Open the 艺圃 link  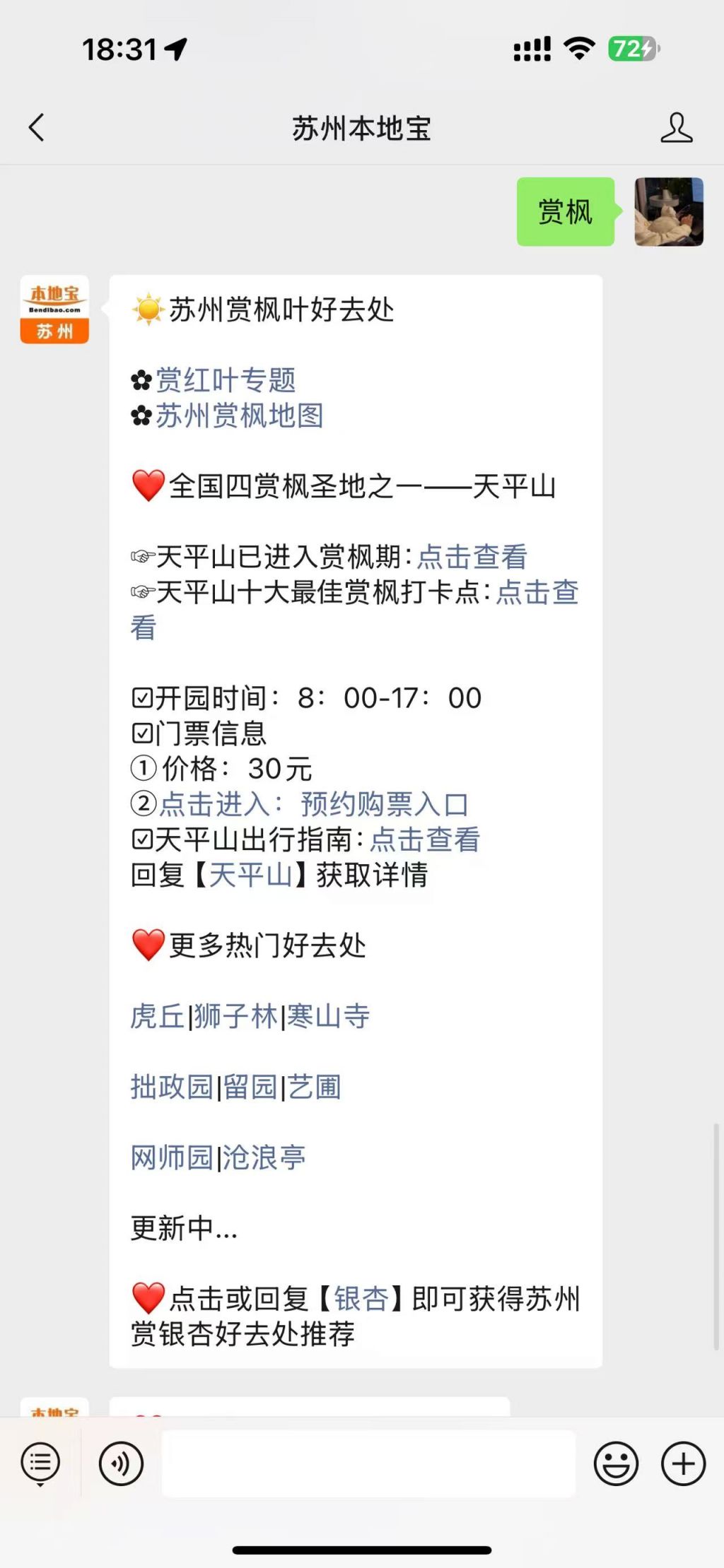(314, 1087)
